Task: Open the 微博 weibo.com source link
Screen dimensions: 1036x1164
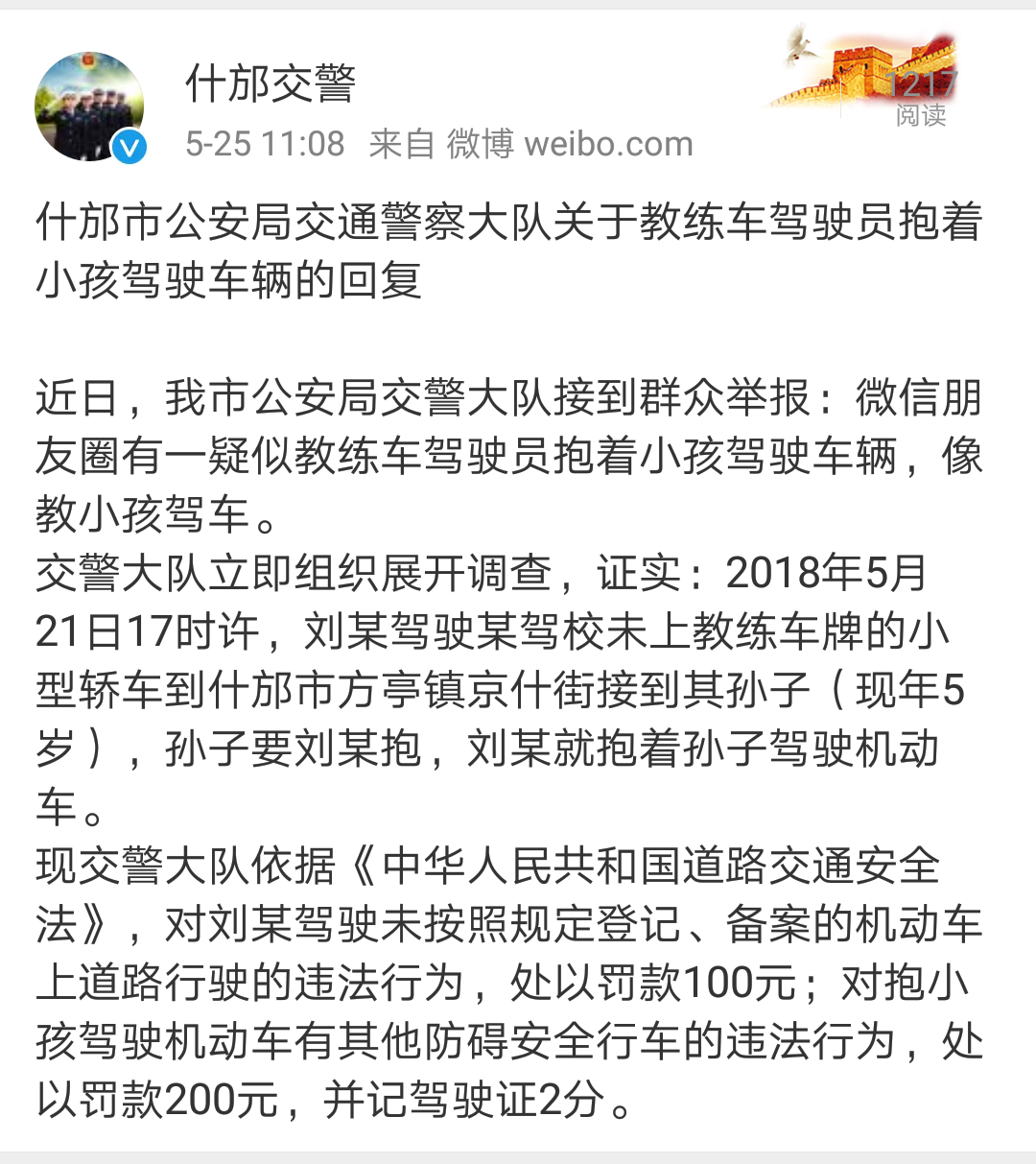Action: [x=569, y=144]
